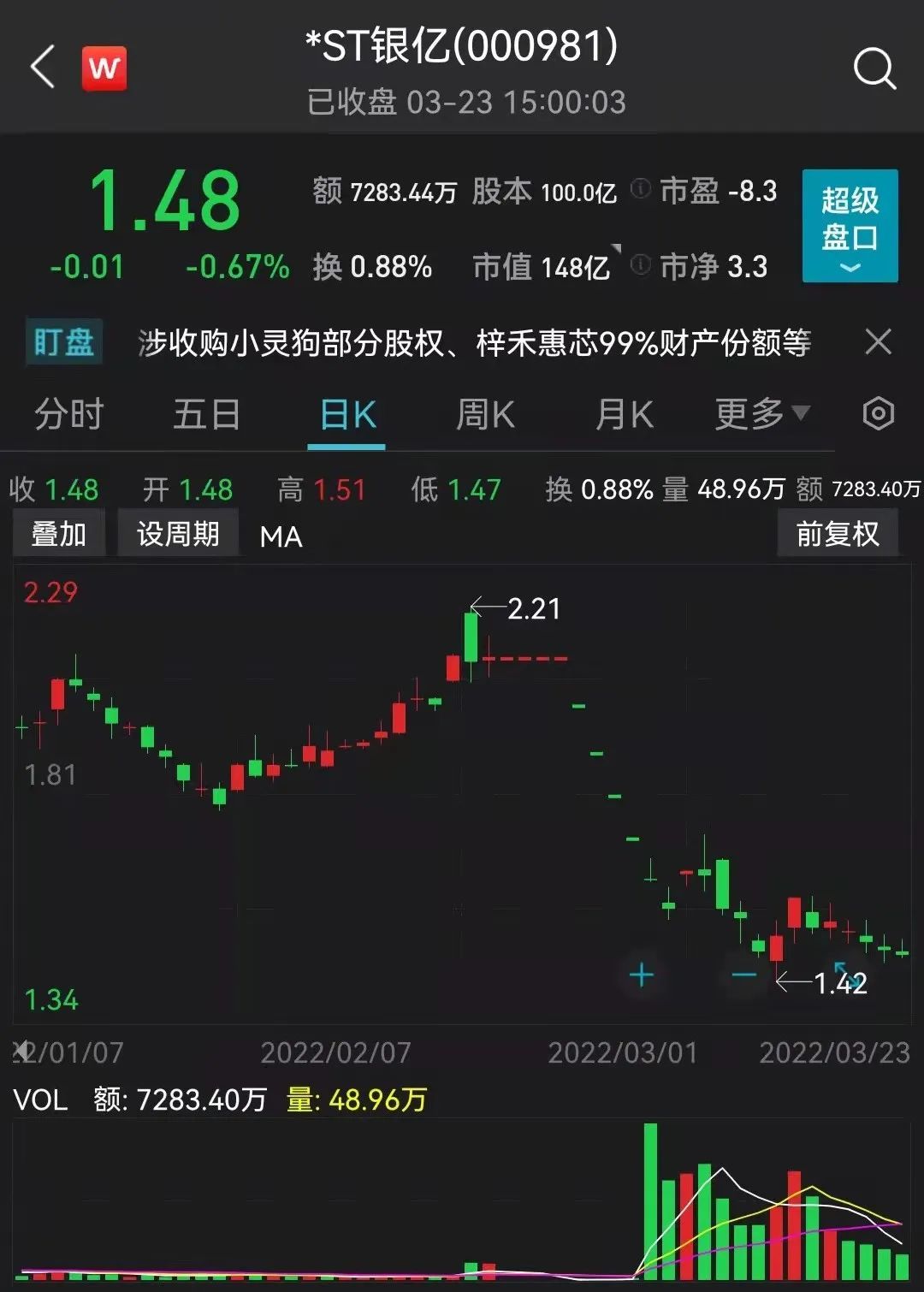
Task: Change the 前复权 adjustment mode
Action: point(837,534)
